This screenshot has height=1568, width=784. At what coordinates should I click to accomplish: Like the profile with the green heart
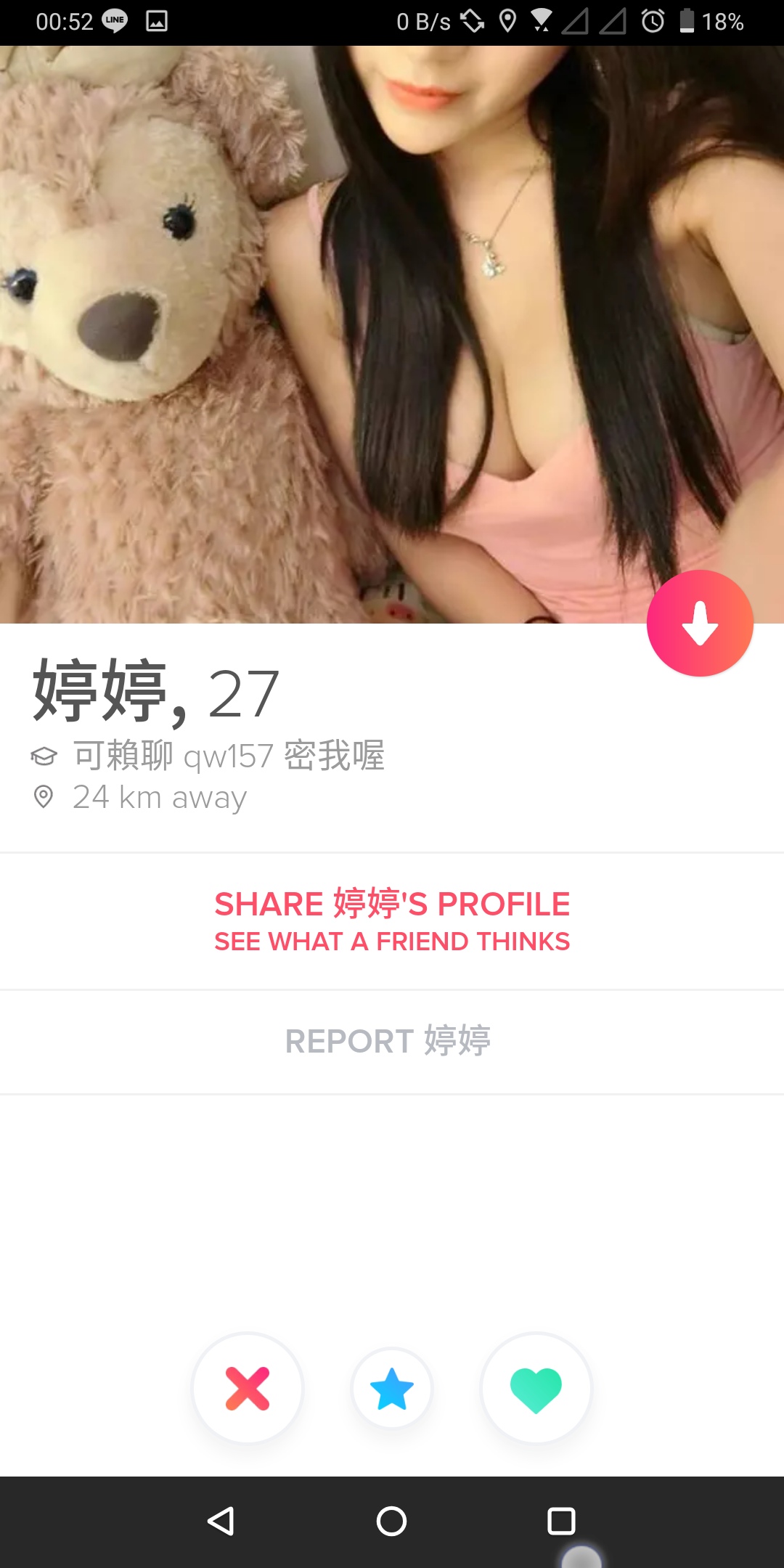coord(536,1388)
